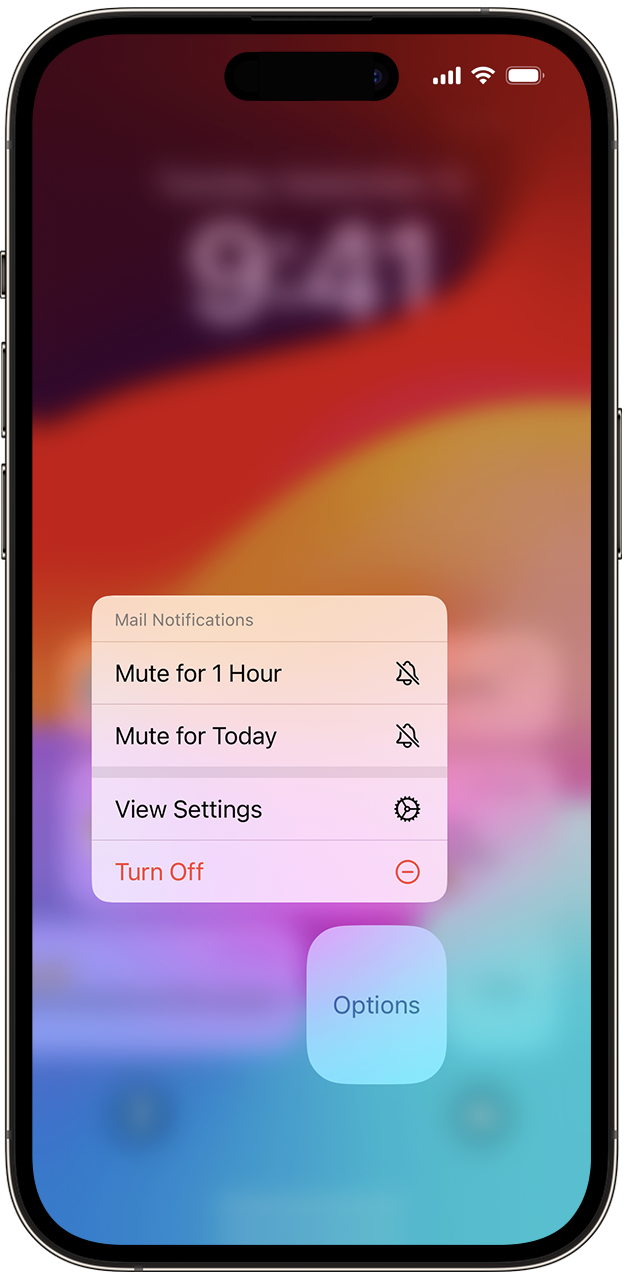Mute Mail notifications for 1 hour
This screenshot has width=630, height=1280.
(x=268, y=673)
